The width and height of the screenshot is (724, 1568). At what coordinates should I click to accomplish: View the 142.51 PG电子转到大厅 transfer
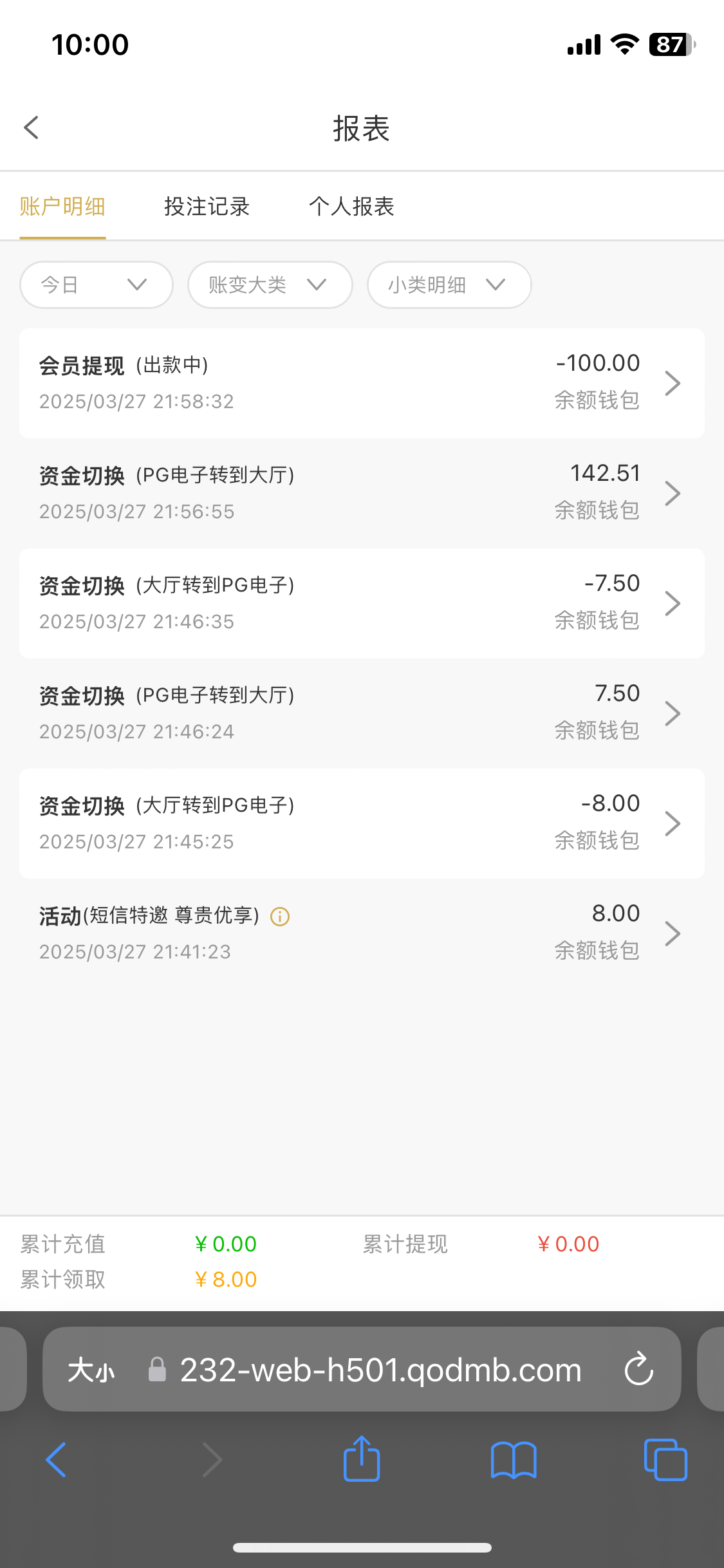click(362, 493)
